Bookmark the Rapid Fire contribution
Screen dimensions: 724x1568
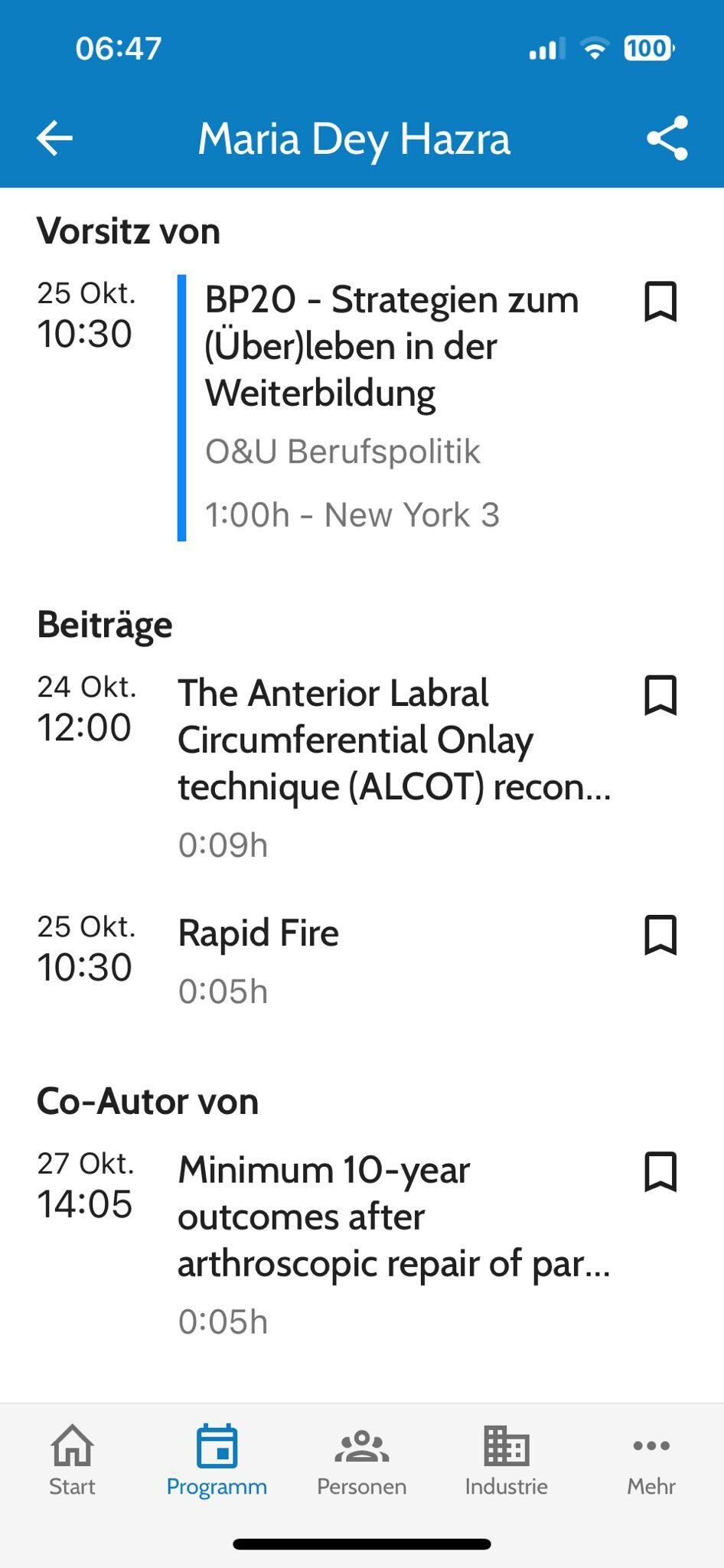click(x=660, y=935)
